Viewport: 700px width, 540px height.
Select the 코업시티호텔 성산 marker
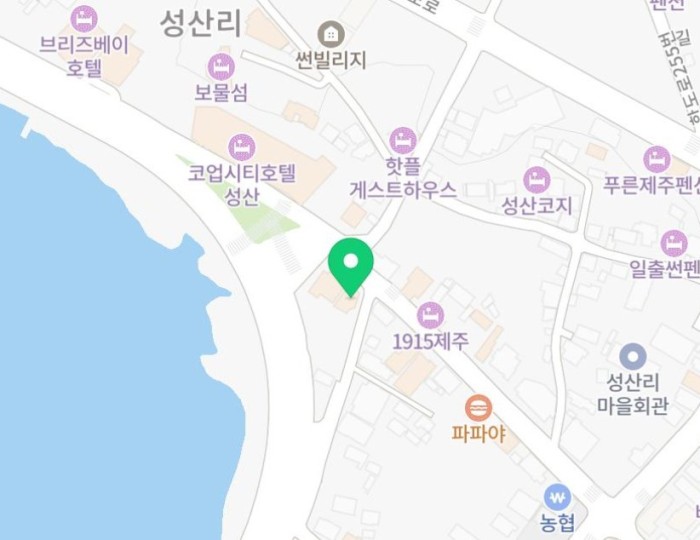(x=241, y=147)
